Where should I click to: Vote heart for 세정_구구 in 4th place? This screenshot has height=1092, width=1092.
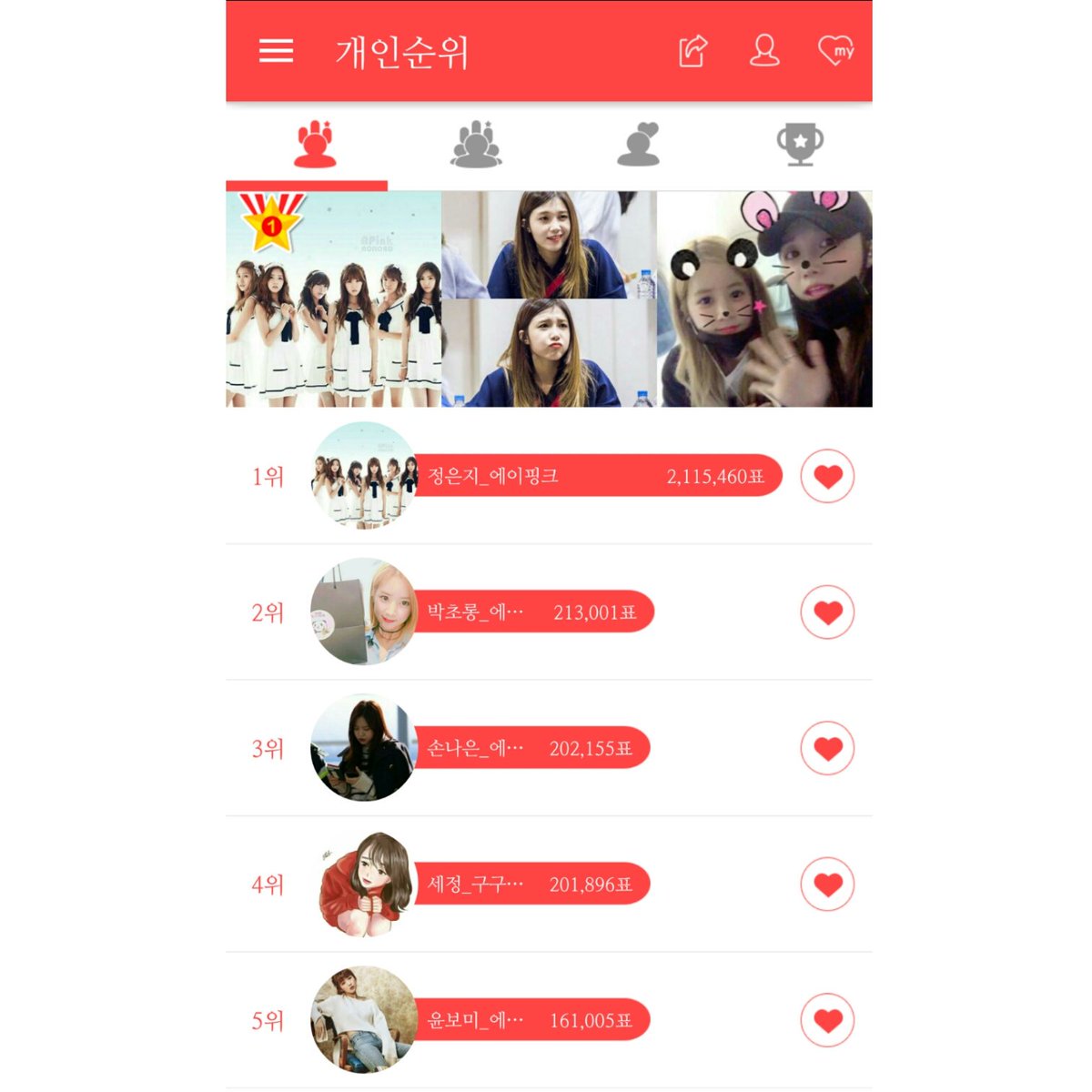tap(827, 885)
